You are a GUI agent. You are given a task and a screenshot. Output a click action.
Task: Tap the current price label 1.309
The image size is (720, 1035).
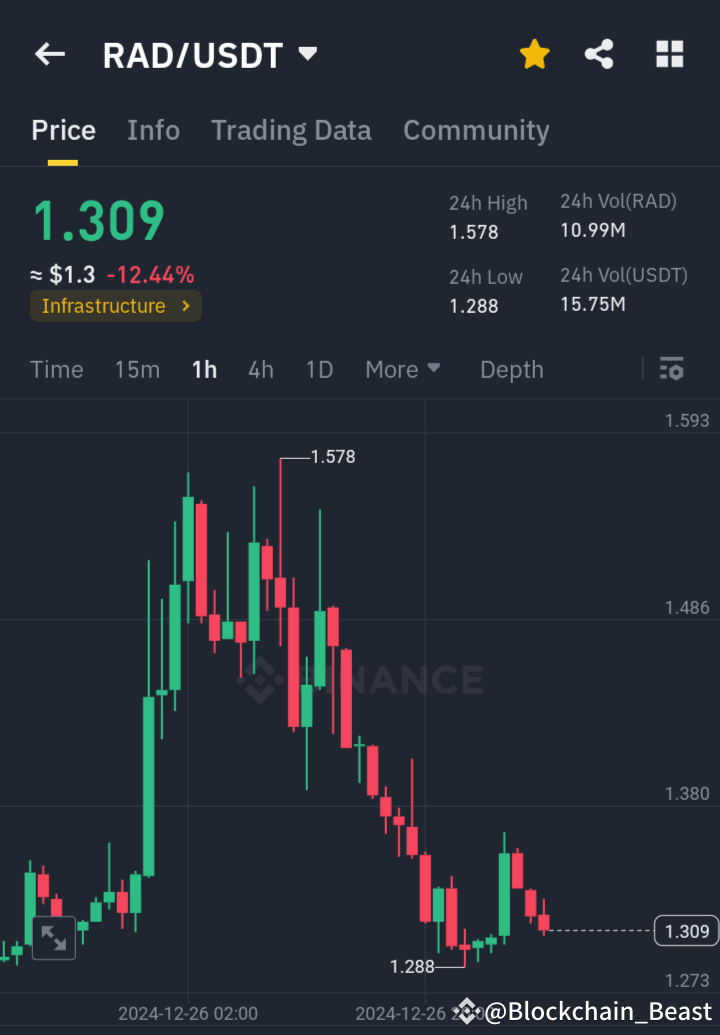tap(685, 931)
